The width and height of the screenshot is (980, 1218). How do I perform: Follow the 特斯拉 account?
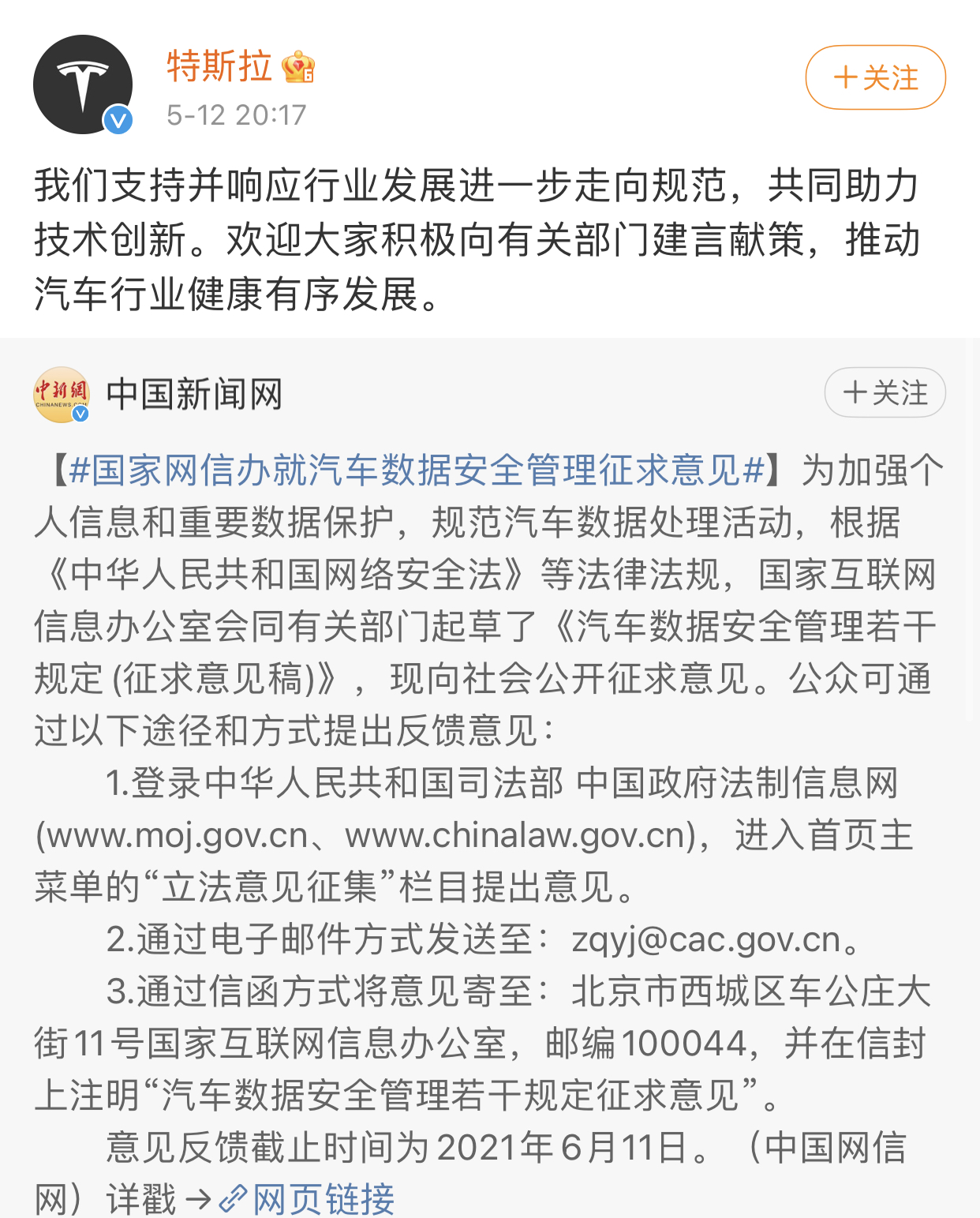click(x=875, y=77)
